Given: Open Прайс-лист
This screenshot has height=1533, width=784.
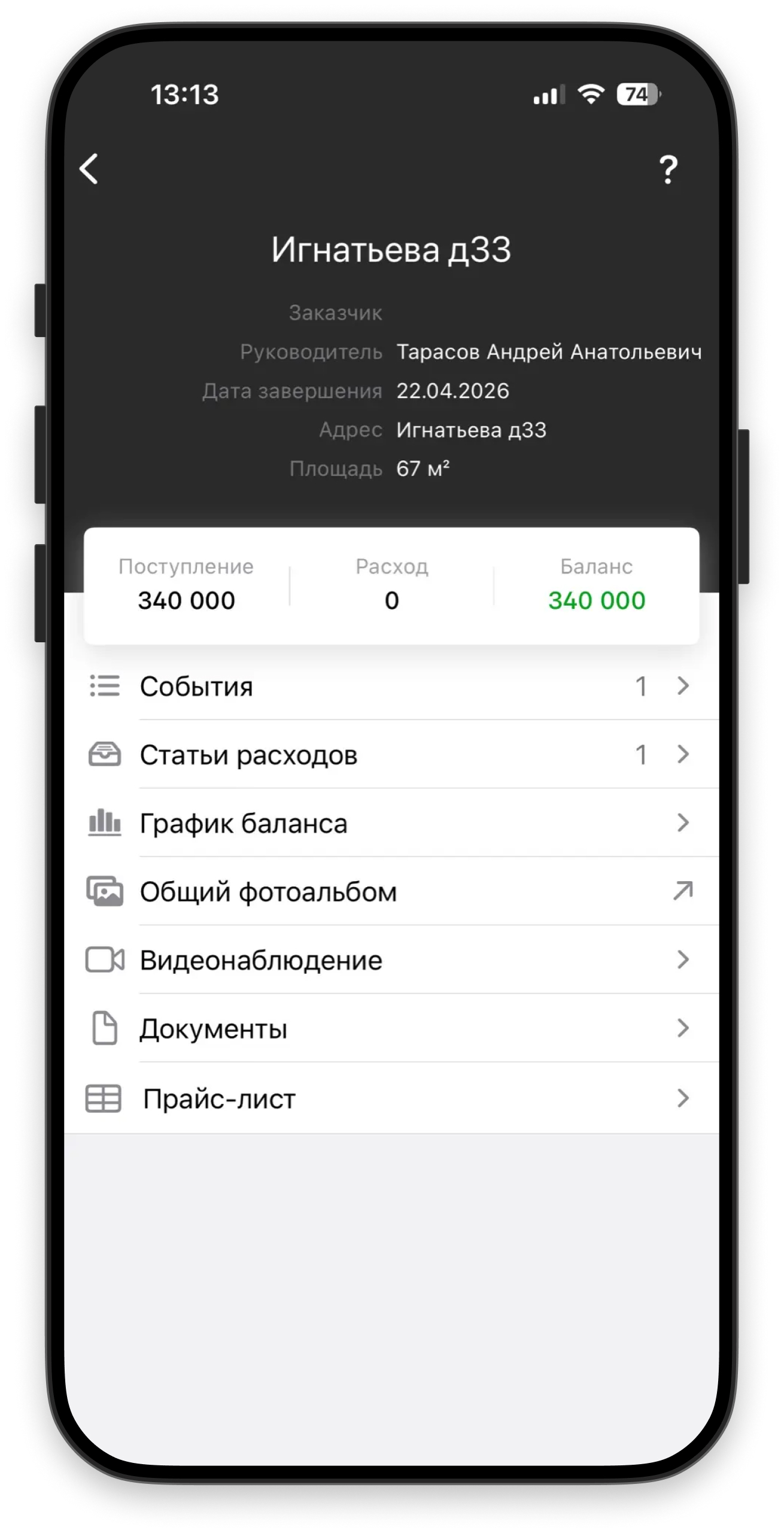Looking at the screenshot, I should pyautogui.click(x=391, y=1098).
